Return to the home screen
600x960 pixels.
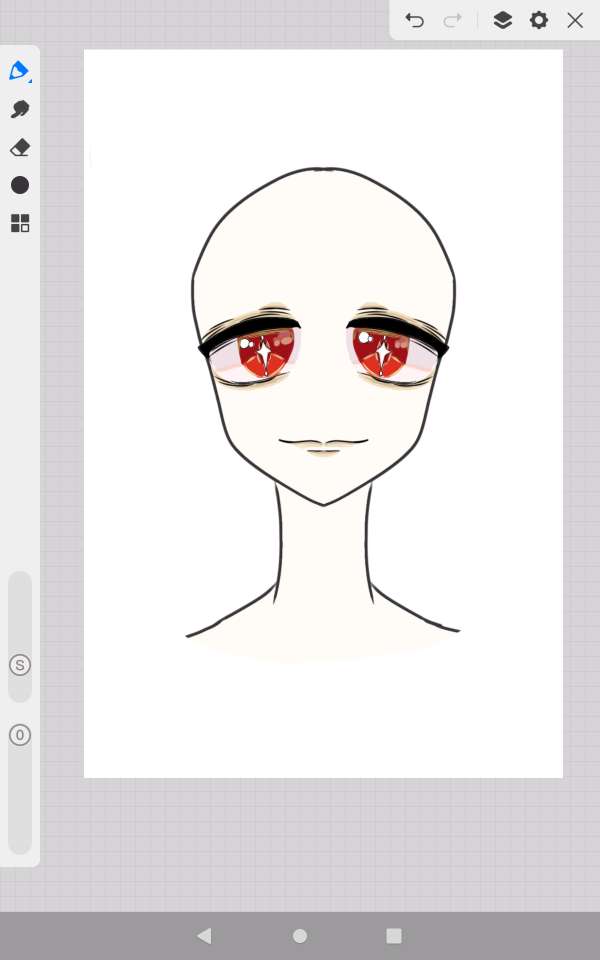point(300,936)
